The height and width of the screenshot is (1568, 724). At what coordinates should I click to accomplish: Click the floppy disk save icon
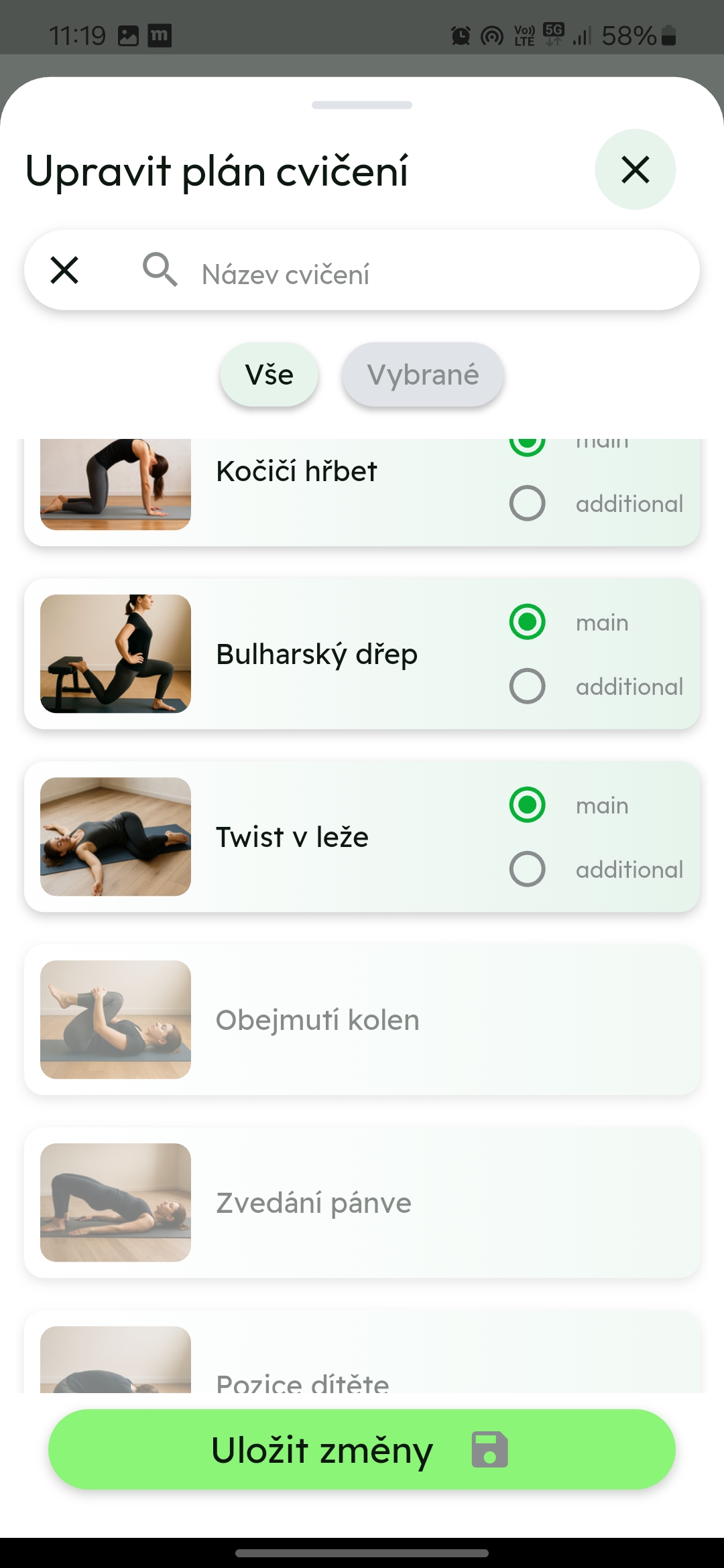491,1449
